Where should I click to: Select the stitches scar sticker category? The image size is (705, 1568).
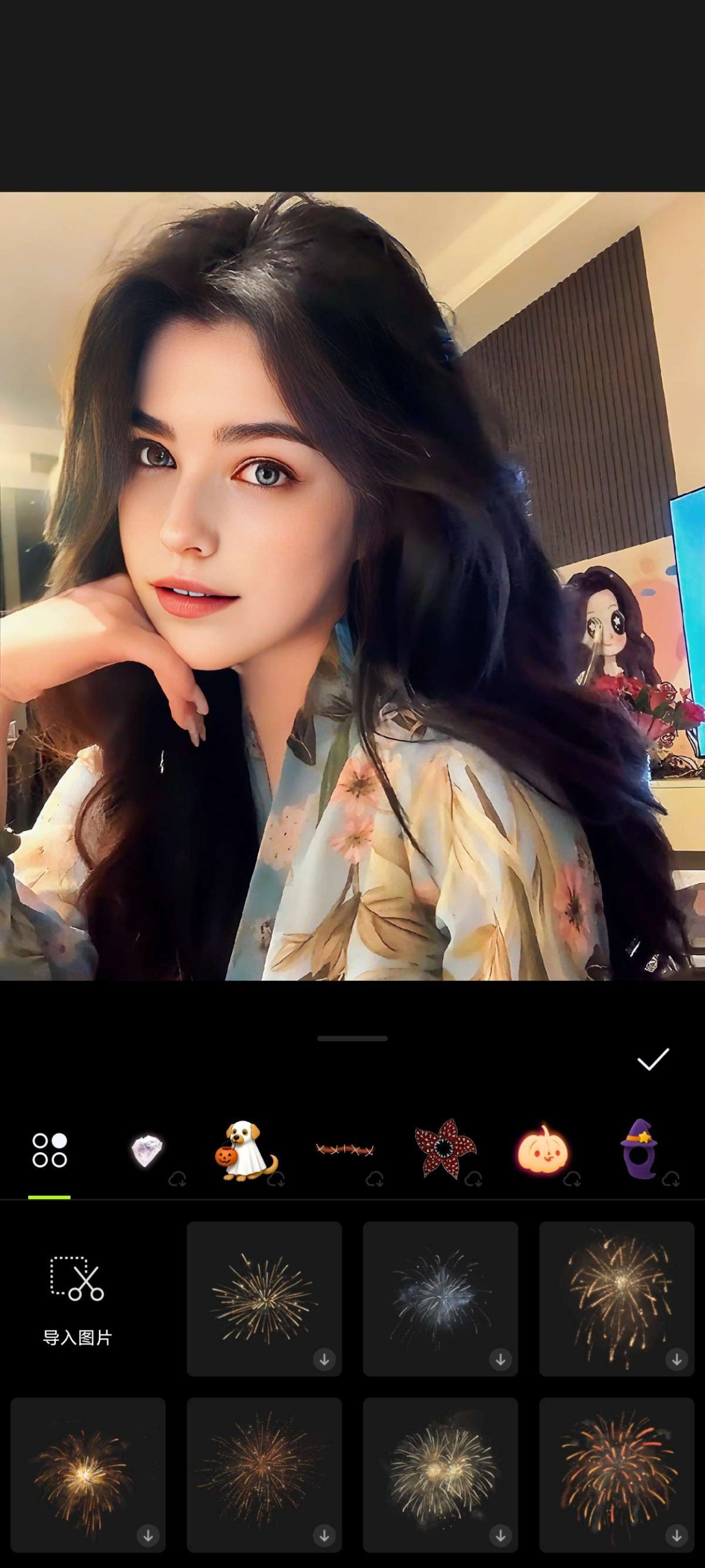click(345, 1150)
